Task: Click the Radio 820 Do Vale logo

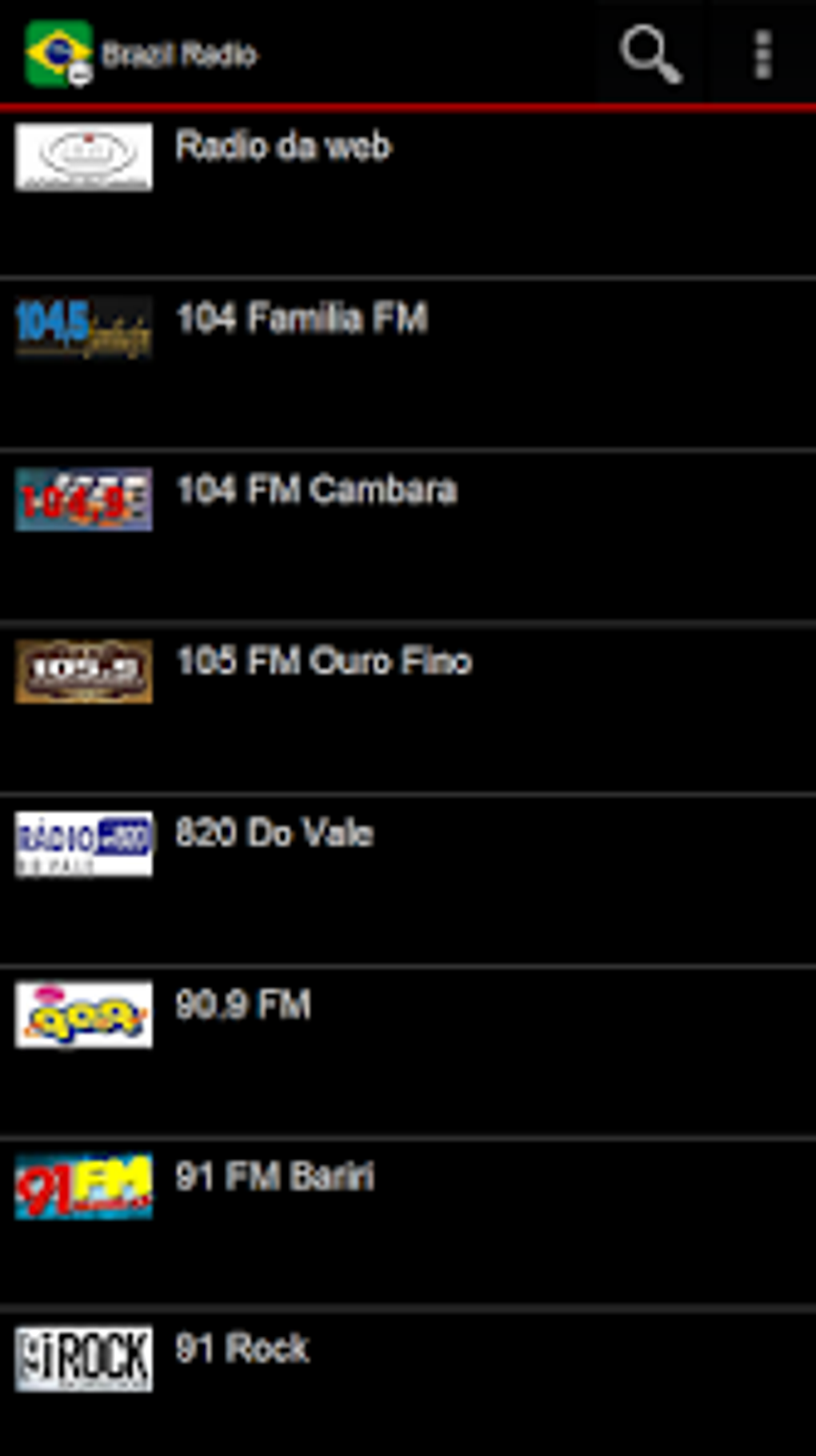Action: (82, 842)
